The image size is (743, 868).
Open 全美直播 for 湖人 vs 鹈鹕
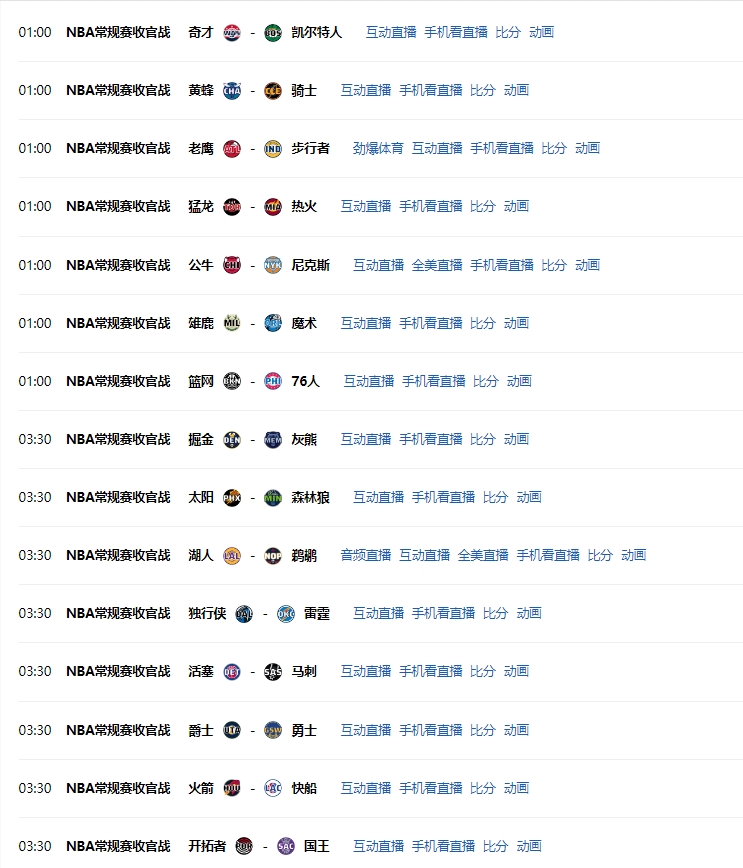(483, 555)
